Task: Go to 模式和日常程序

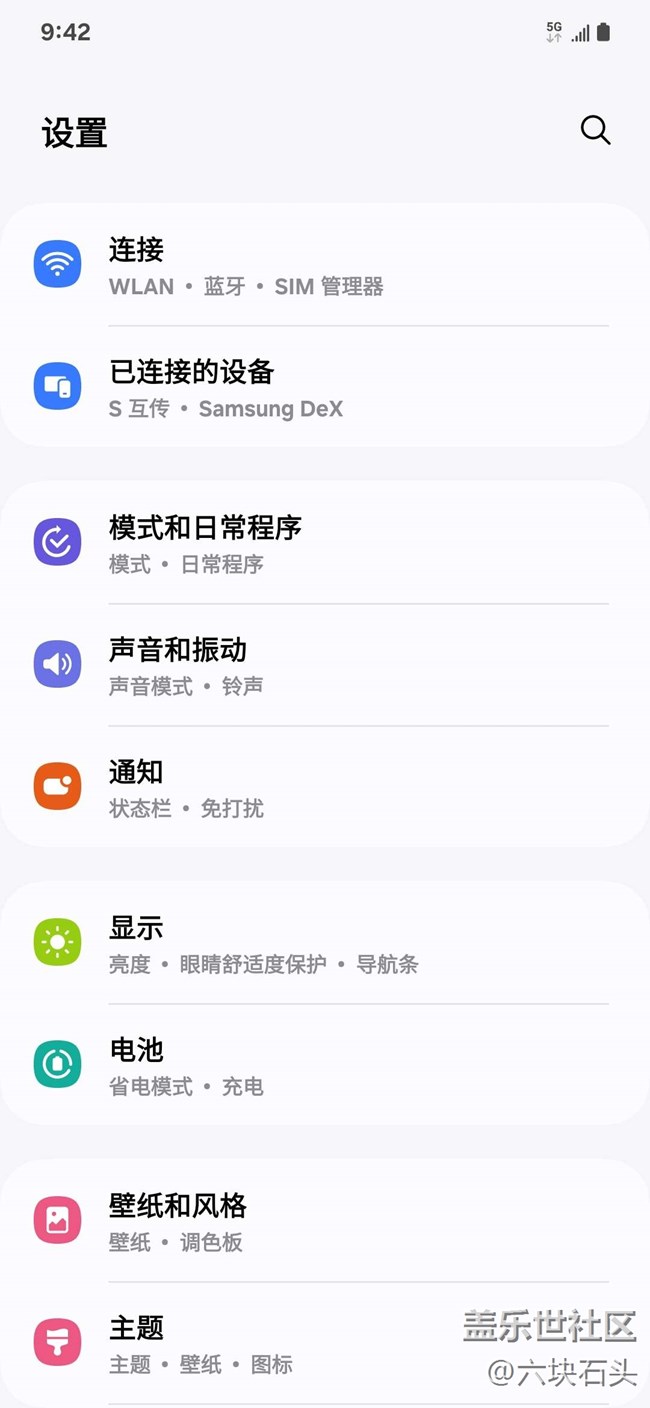Action: [325, 543]
